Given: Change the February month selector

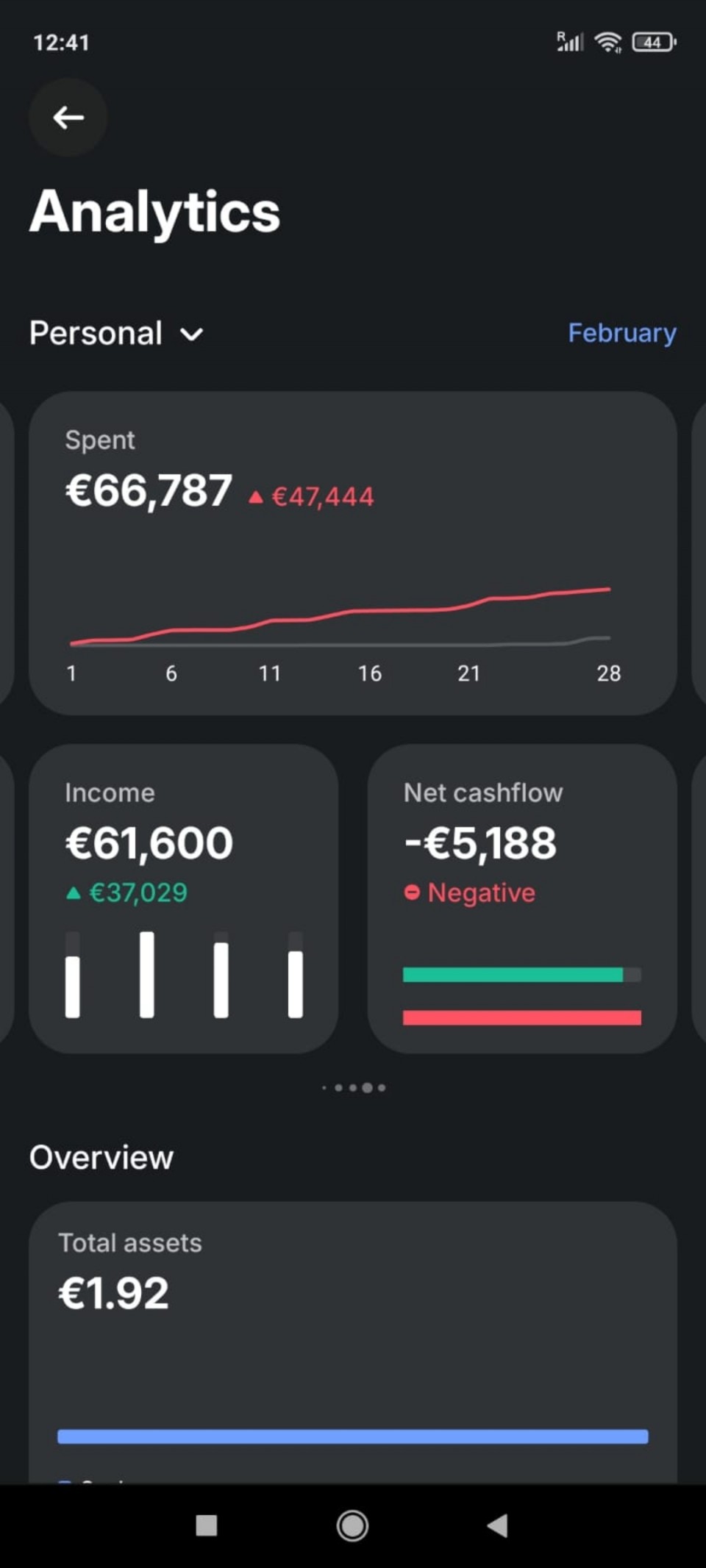Looking at the screenshot, I should (621, 333).
